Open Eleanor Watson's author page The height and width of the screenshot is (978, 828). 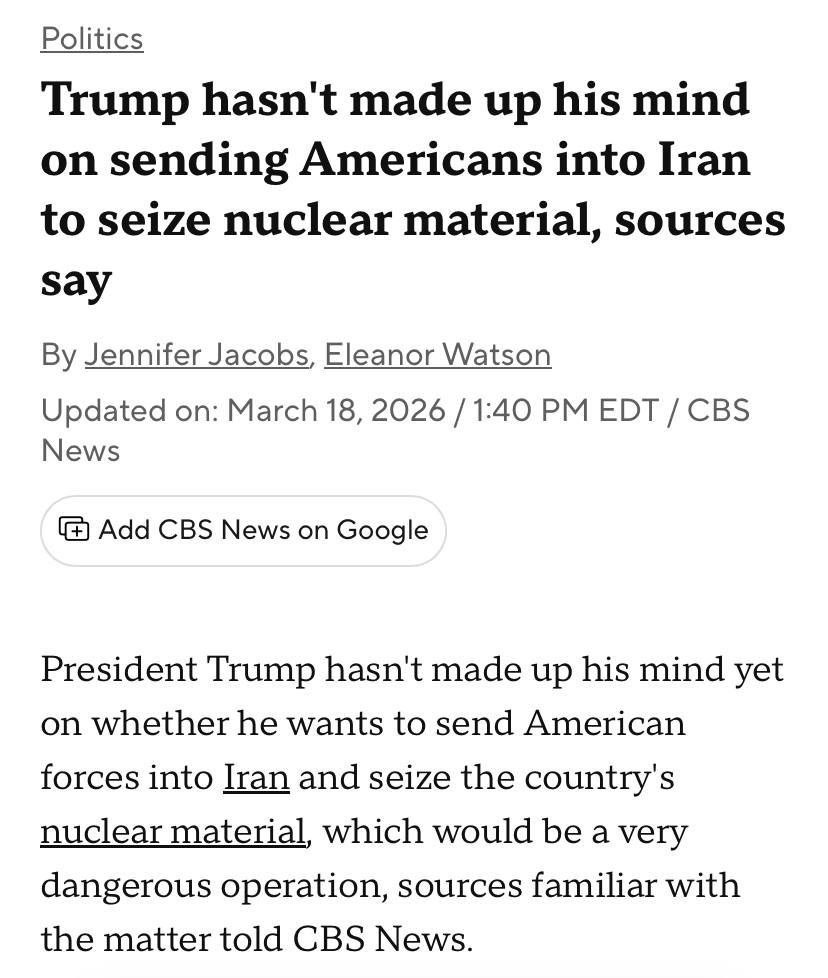437,354
